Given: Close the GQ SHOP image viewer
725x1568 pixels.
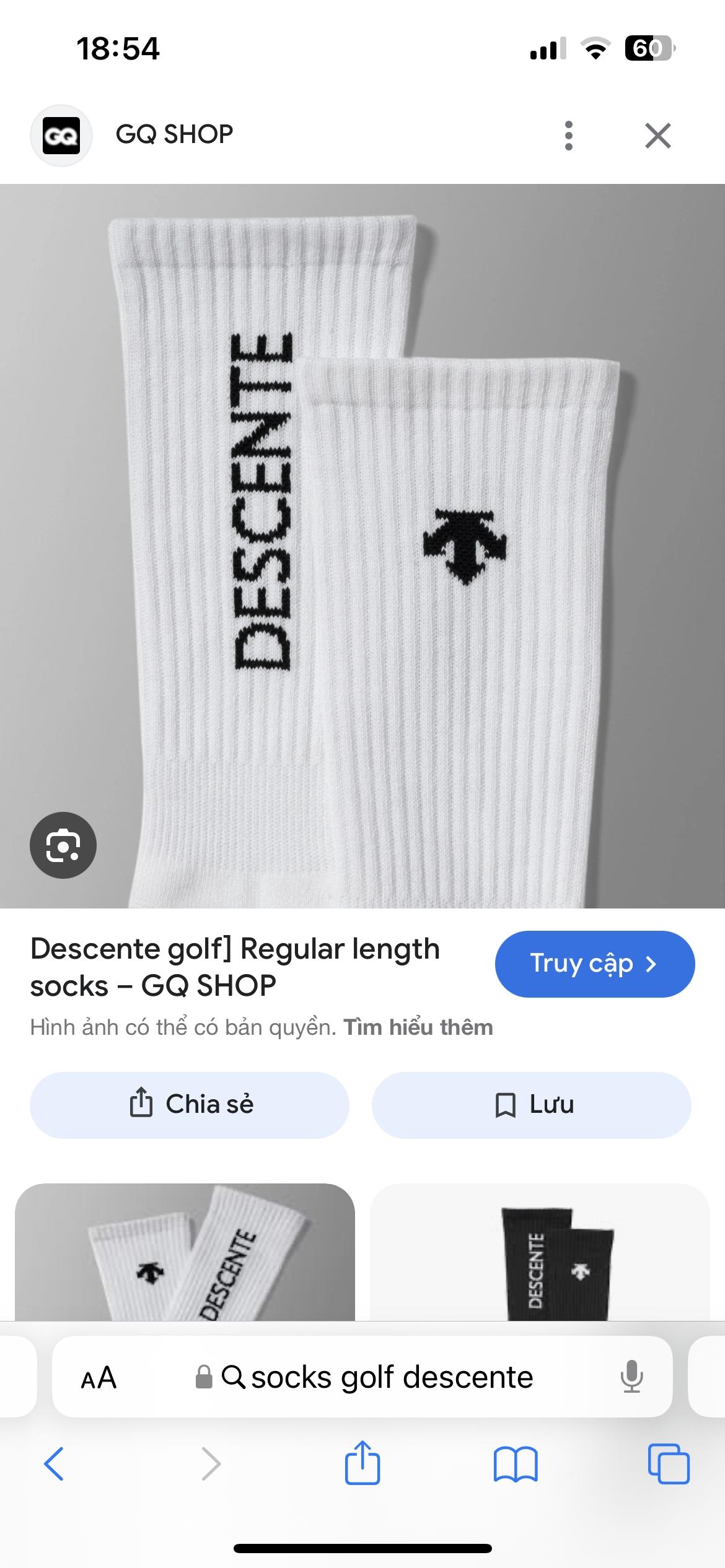Looking at the screenshot, I should (x=657, y=136).
